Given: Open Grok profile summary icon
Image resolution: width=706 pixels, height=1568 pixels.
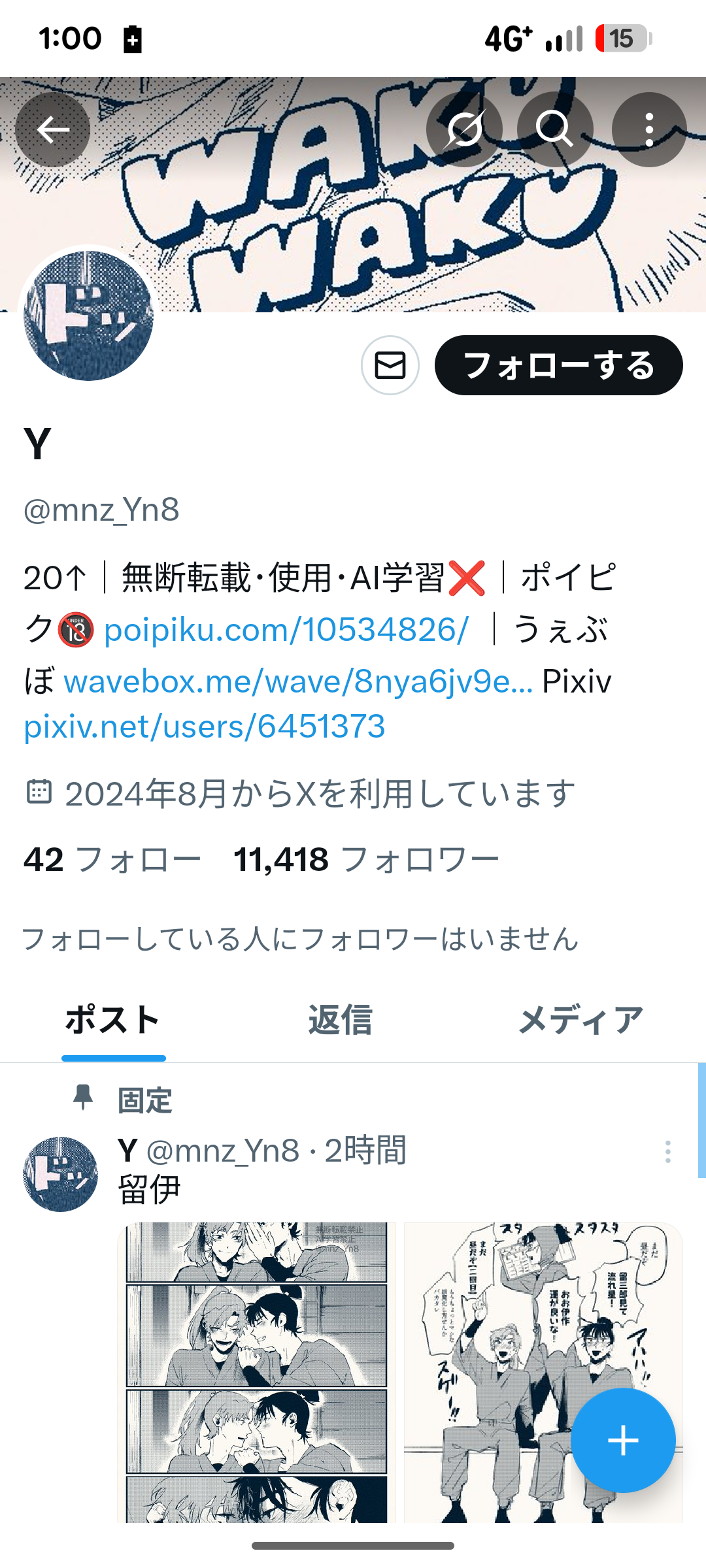Looking at the screenshot, I should [x=464, y=129].
